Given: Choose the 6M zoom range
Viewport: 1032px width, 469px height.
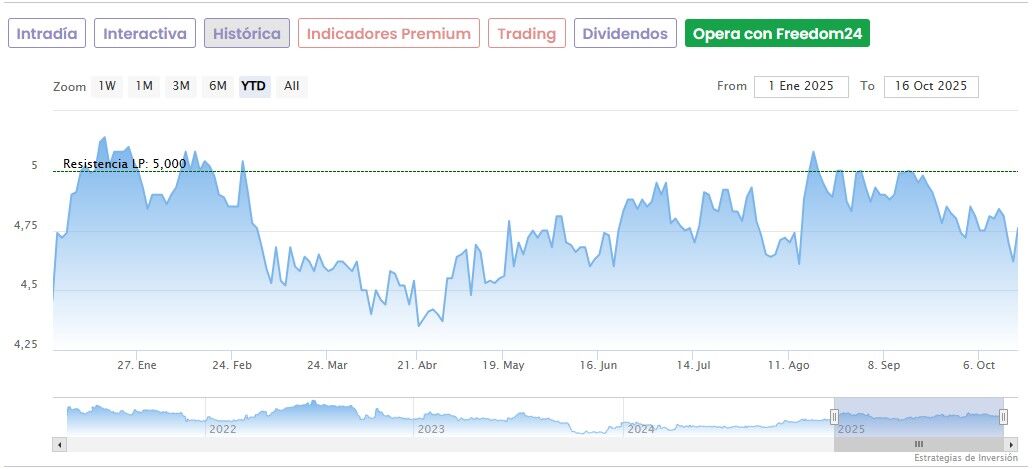Looking at the screenshot, I should click(218, 86).
